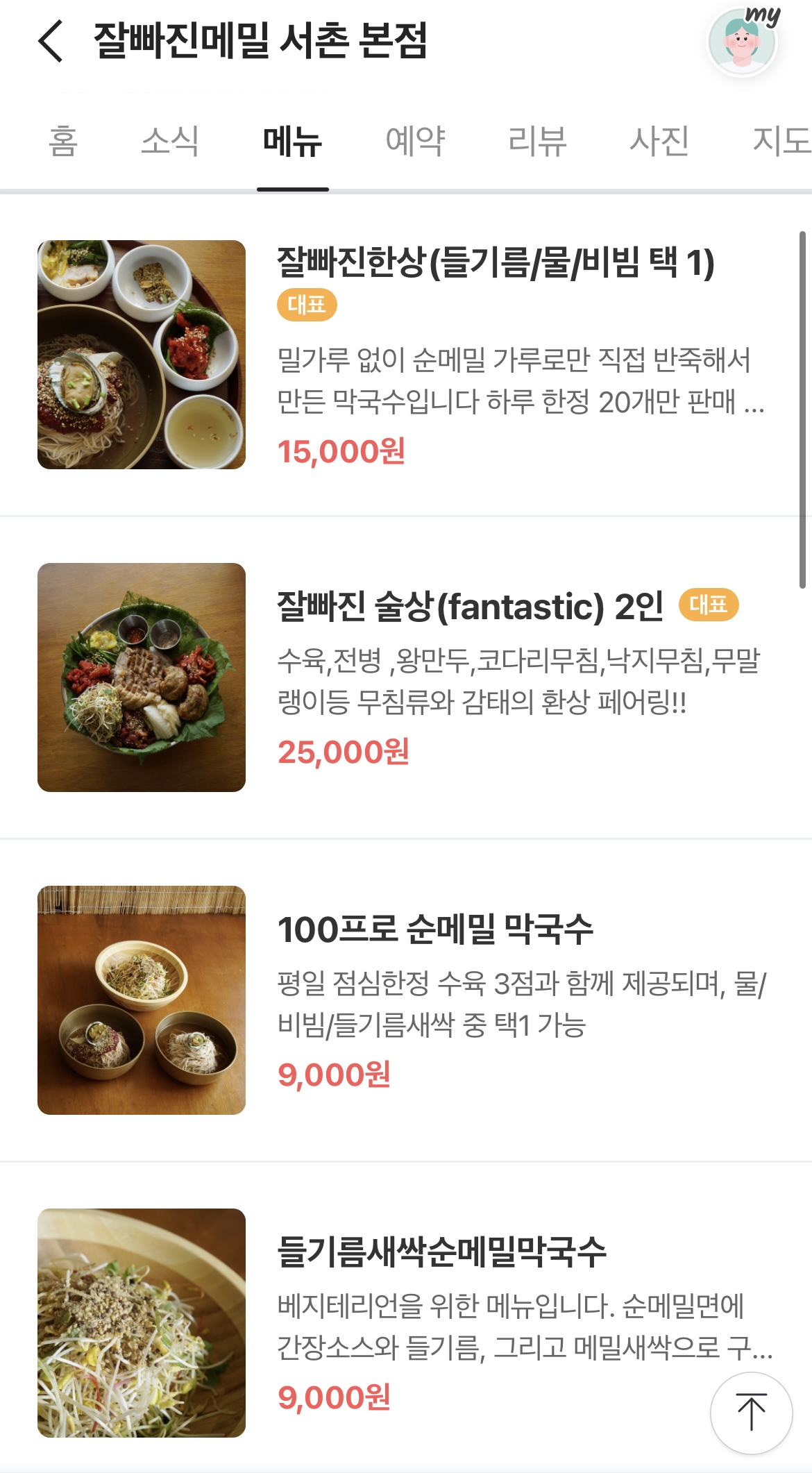Open 잘빠진 술상(fantastic) 2인 menu item

[x=470, y=607]
